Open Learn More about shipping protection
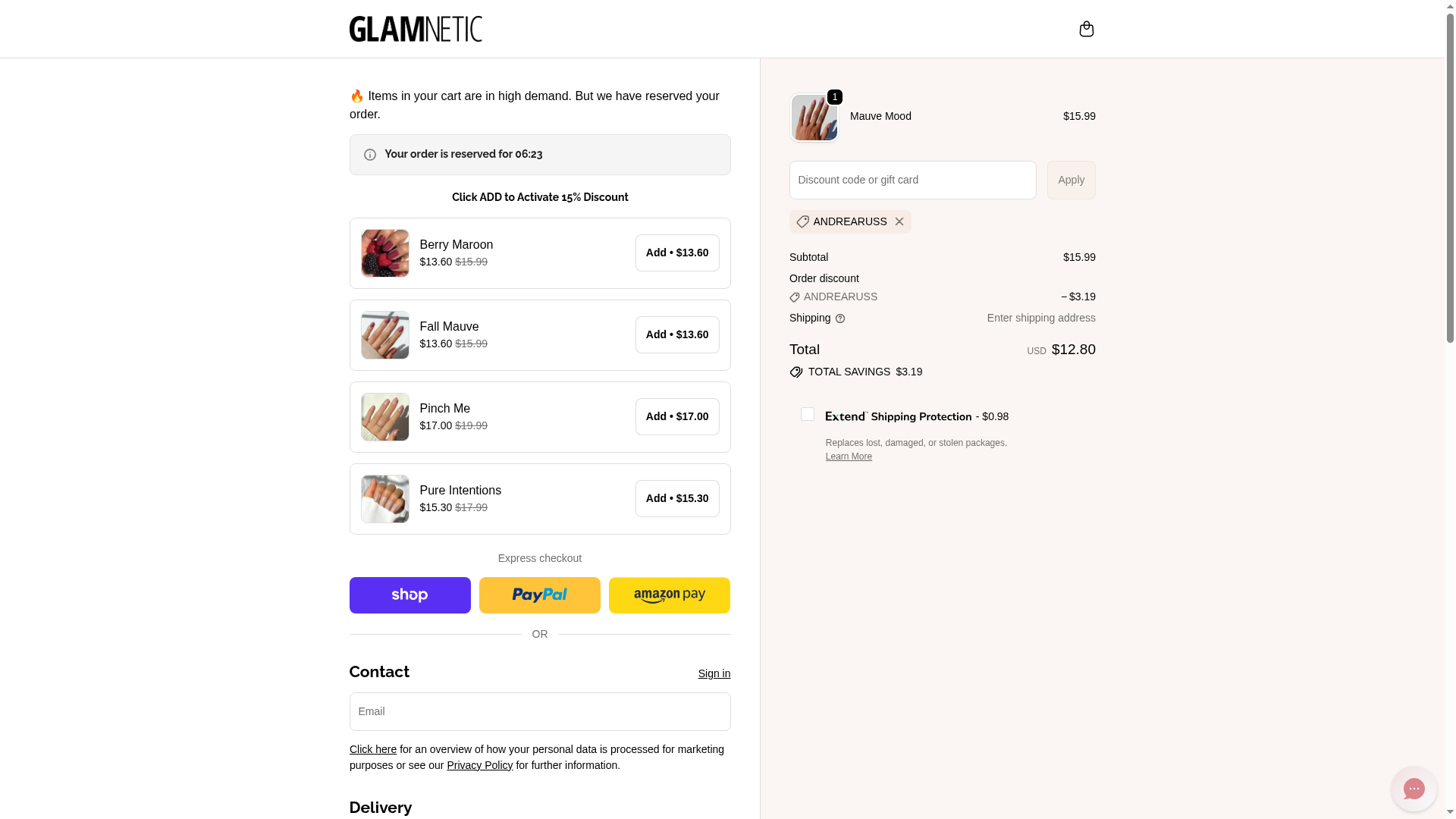The width and height of the screenshot is (1456, 819). 848,457
